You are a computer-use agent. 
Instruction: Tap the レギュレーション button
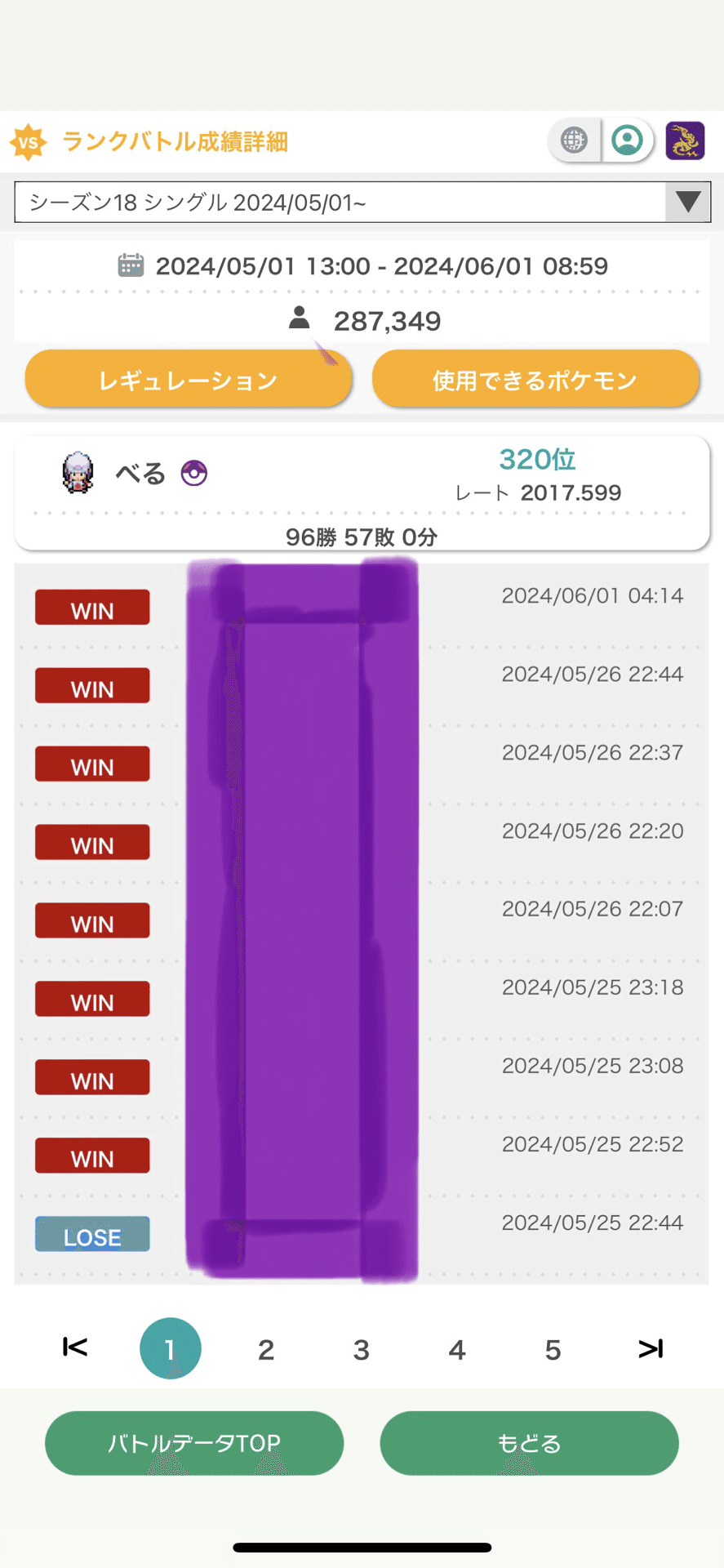click(189, 380)
